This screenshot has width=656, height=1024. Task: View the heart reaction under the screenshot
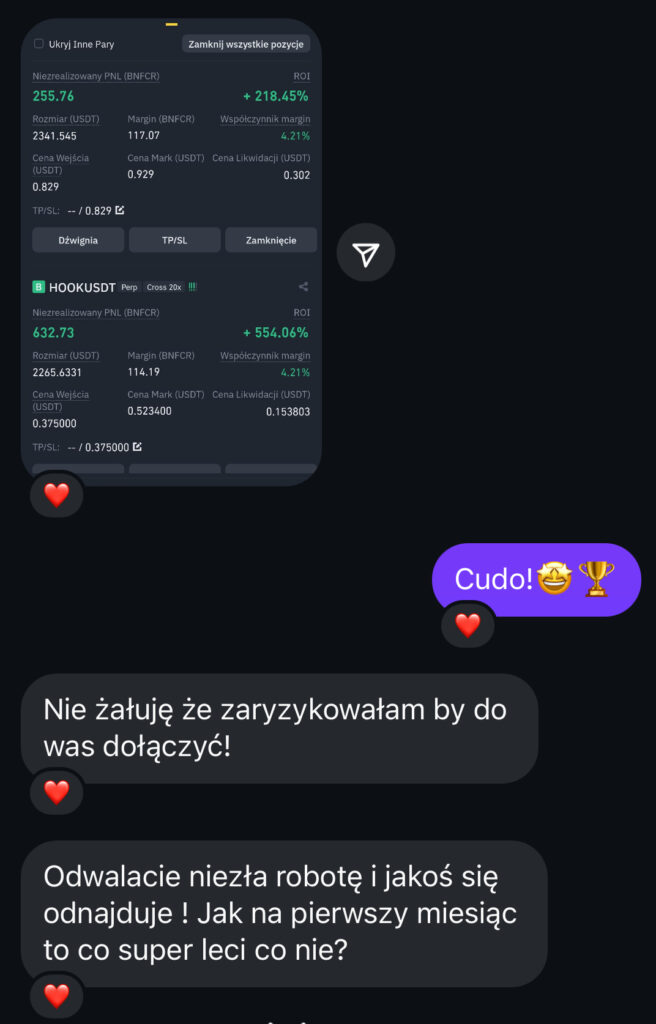coord(57,494)
